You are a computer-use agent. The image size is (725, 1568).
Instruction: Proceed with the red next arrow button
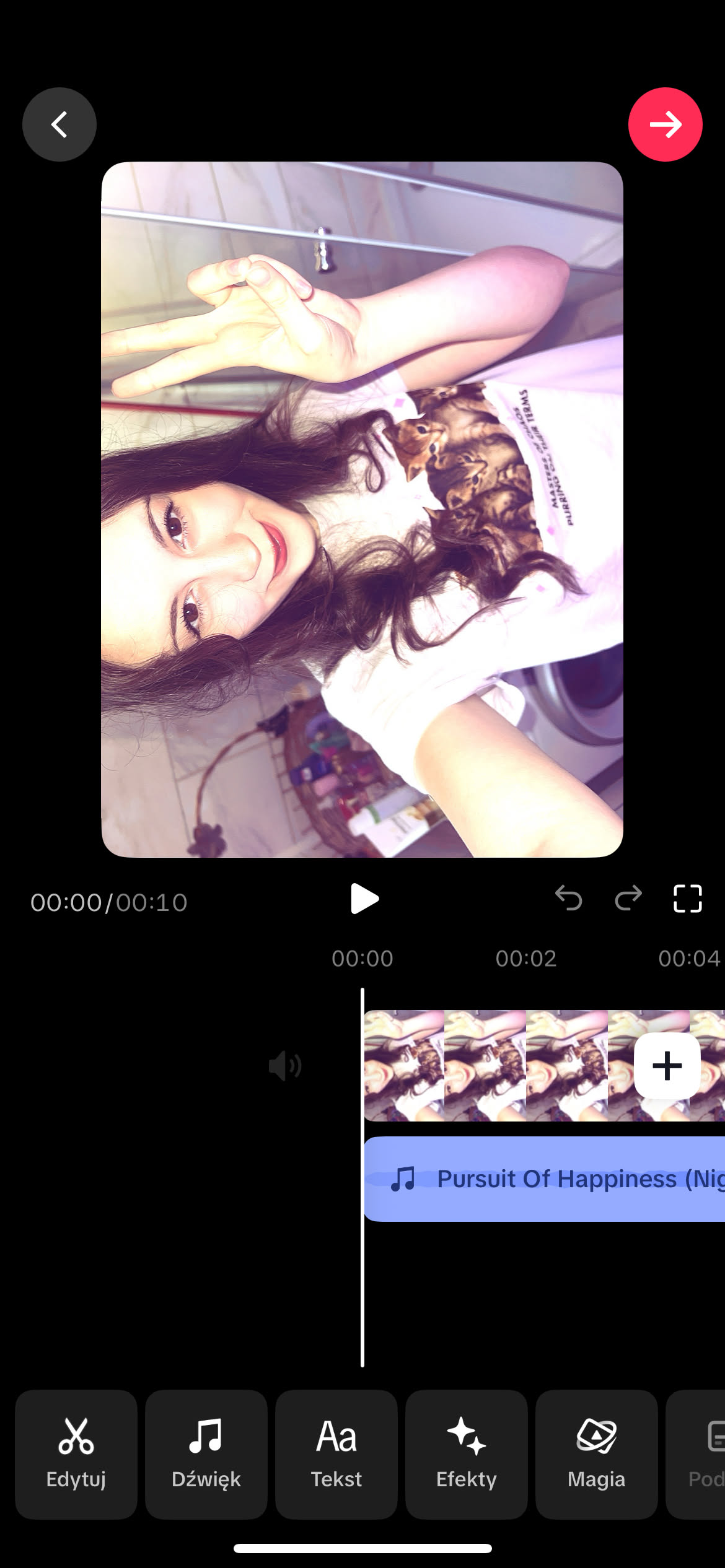coord(665,124)
